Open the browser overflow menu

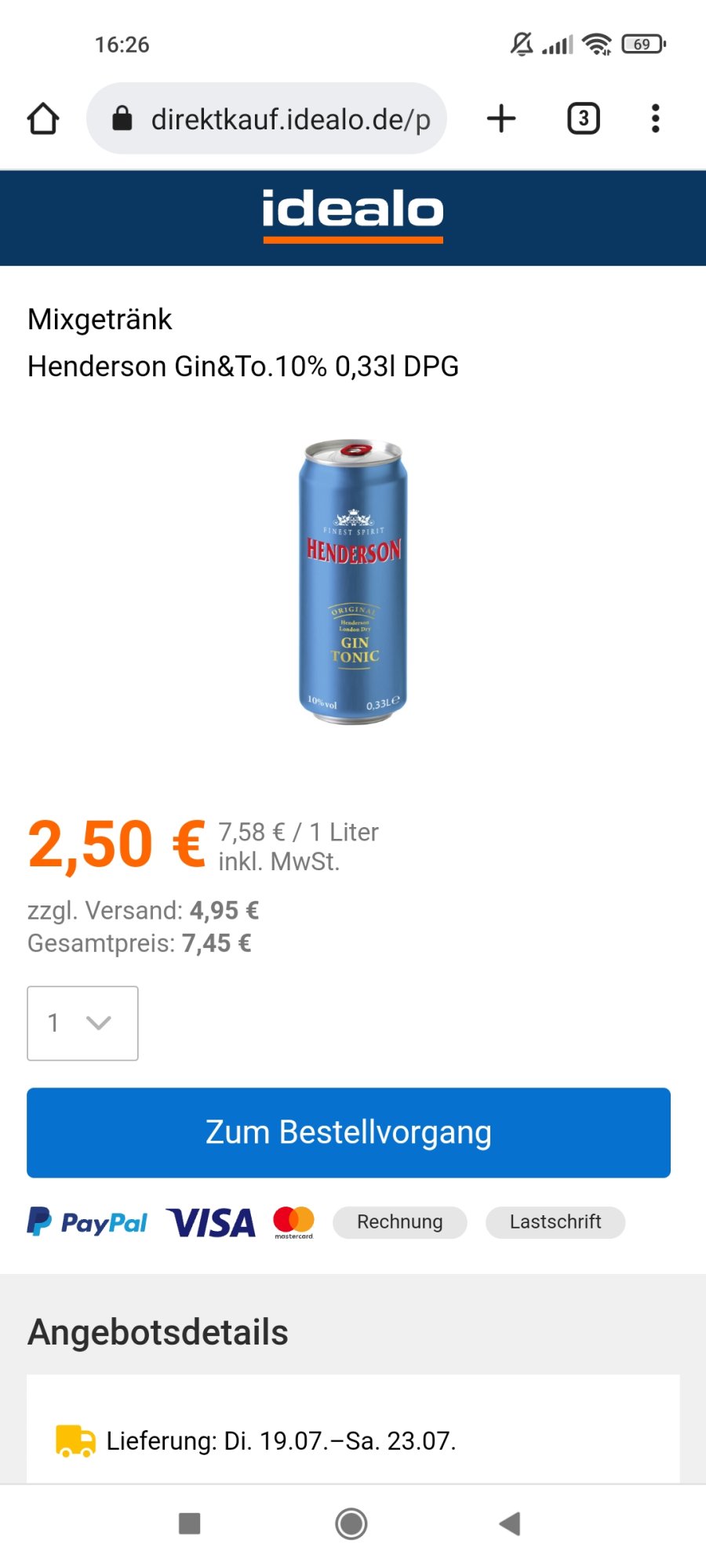[656, 119]
